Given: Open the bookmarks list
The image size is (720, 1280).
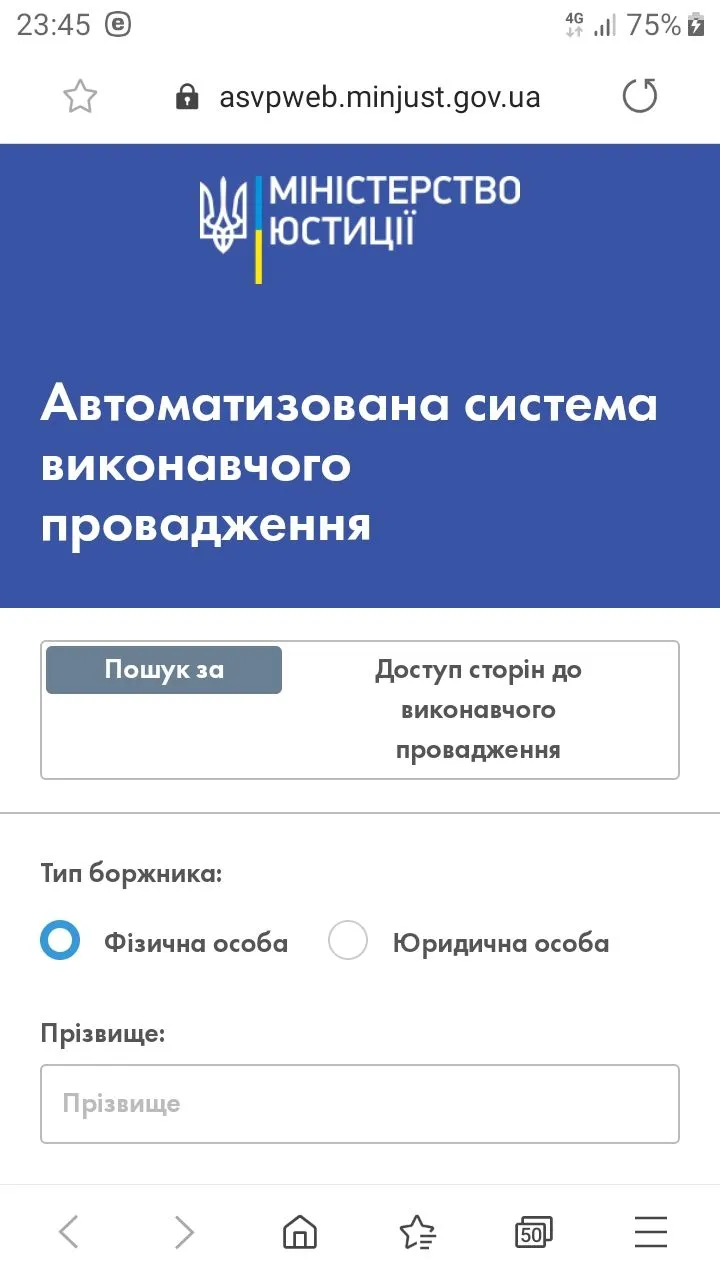Looking at the screenshot, I should (417, 1232).
